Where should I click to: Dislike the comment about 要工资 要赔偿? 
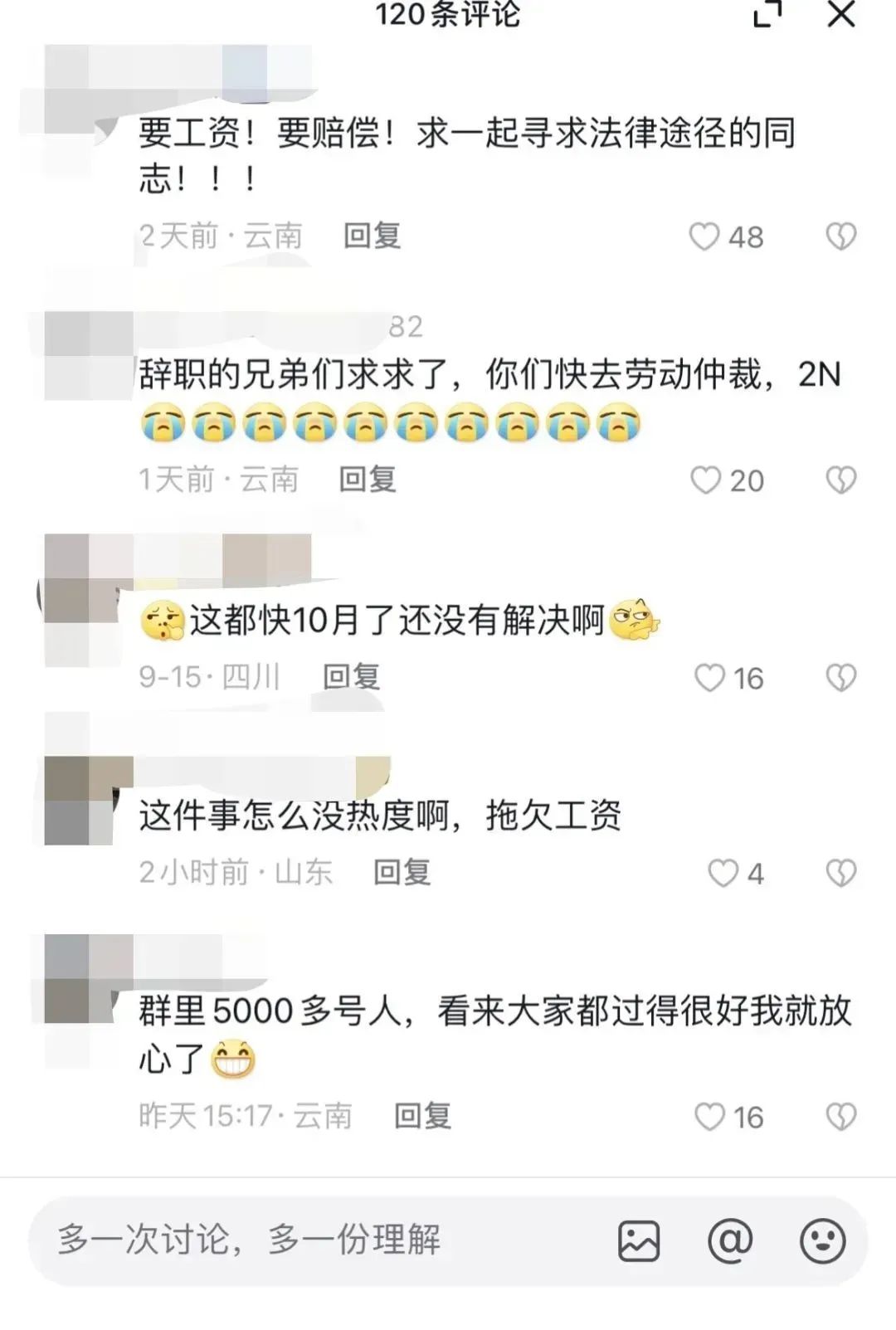pos(840,237)
